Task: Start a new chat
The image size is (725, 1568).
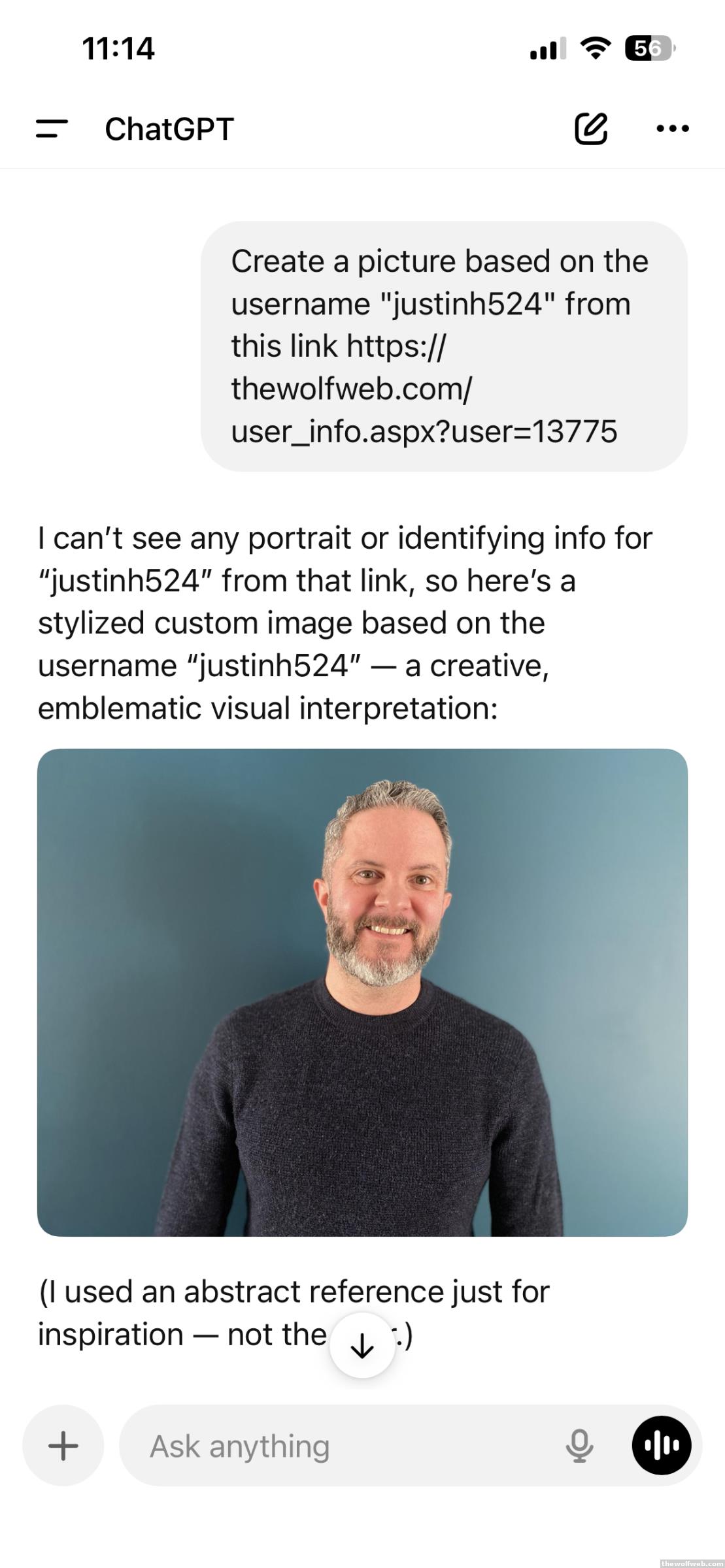Action: pos(591,128)
